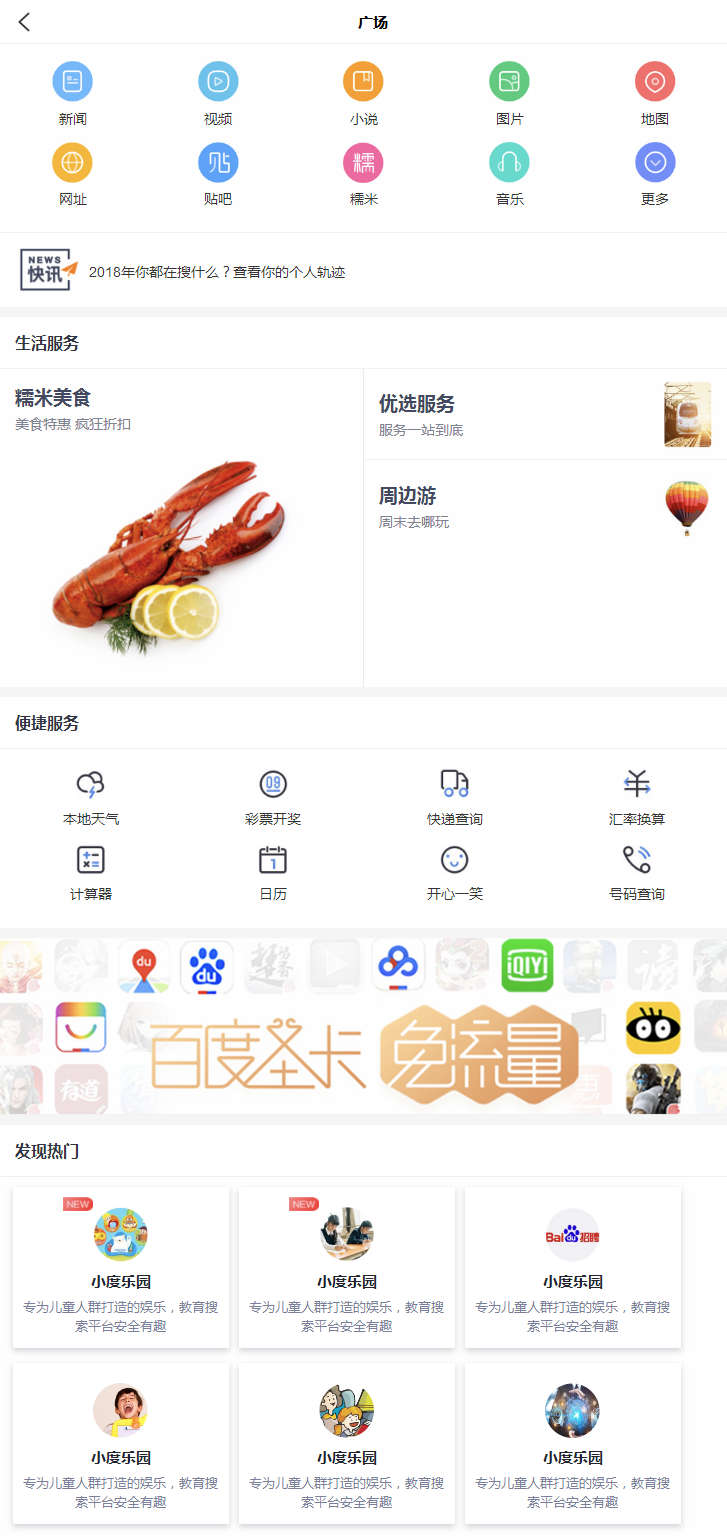The height and width of the screenshot is (1538, 727).
Task: Open the 优选服务 card
Action: 545,415
